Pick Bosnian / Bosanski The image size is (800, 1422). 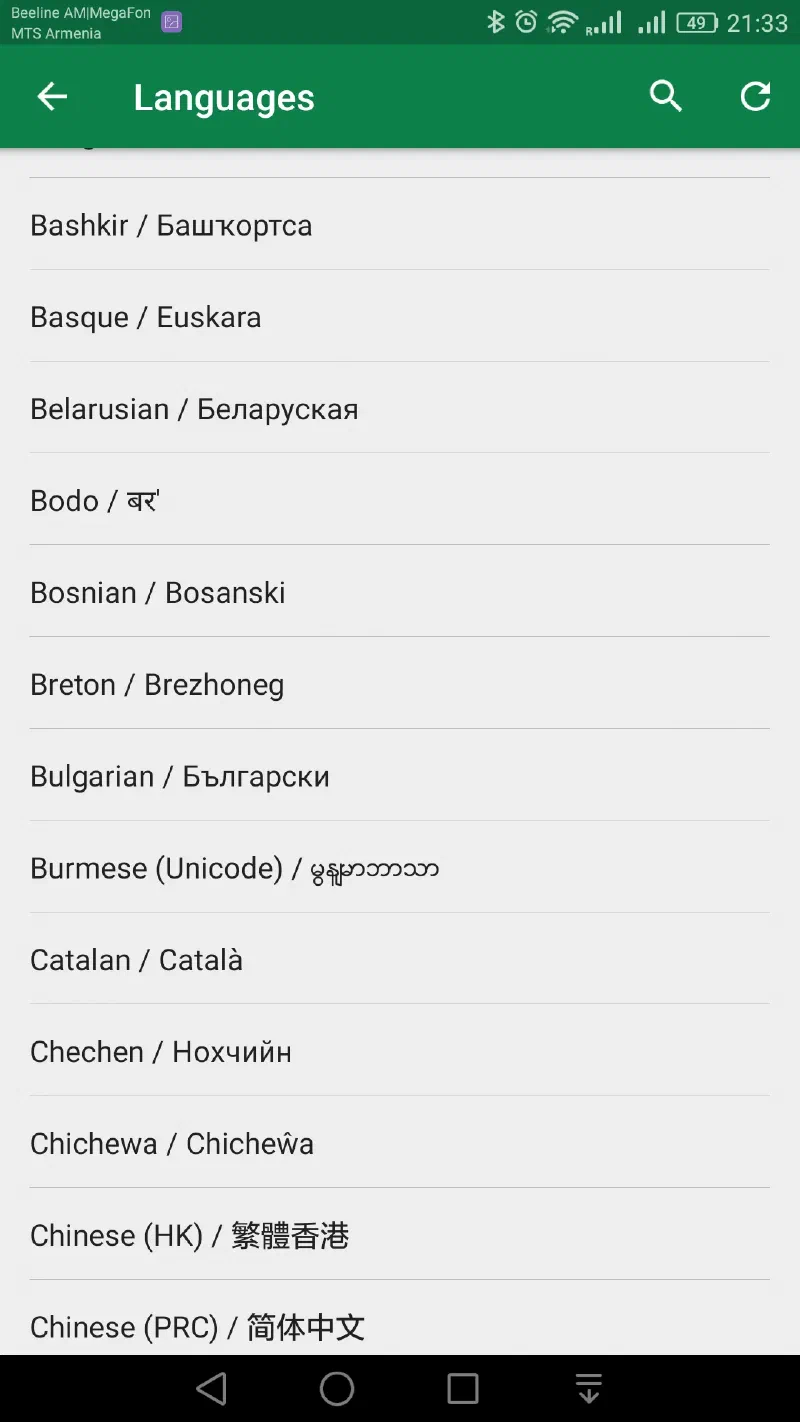point(157,592)
